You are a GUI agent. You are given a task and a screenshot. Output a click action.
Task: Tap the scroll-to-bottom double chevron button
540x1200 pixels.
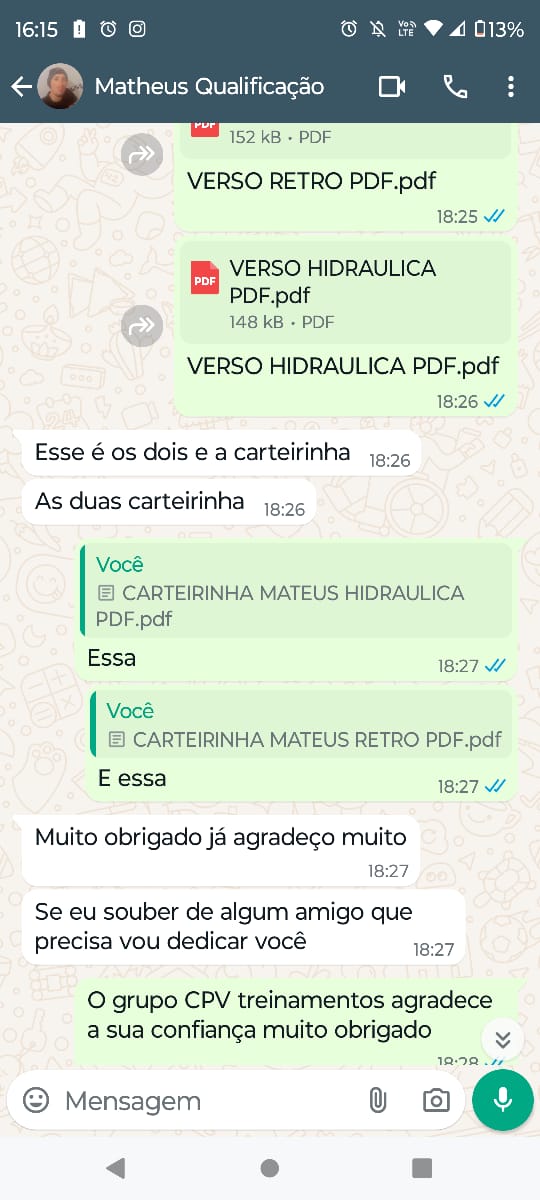(503, 1040)
